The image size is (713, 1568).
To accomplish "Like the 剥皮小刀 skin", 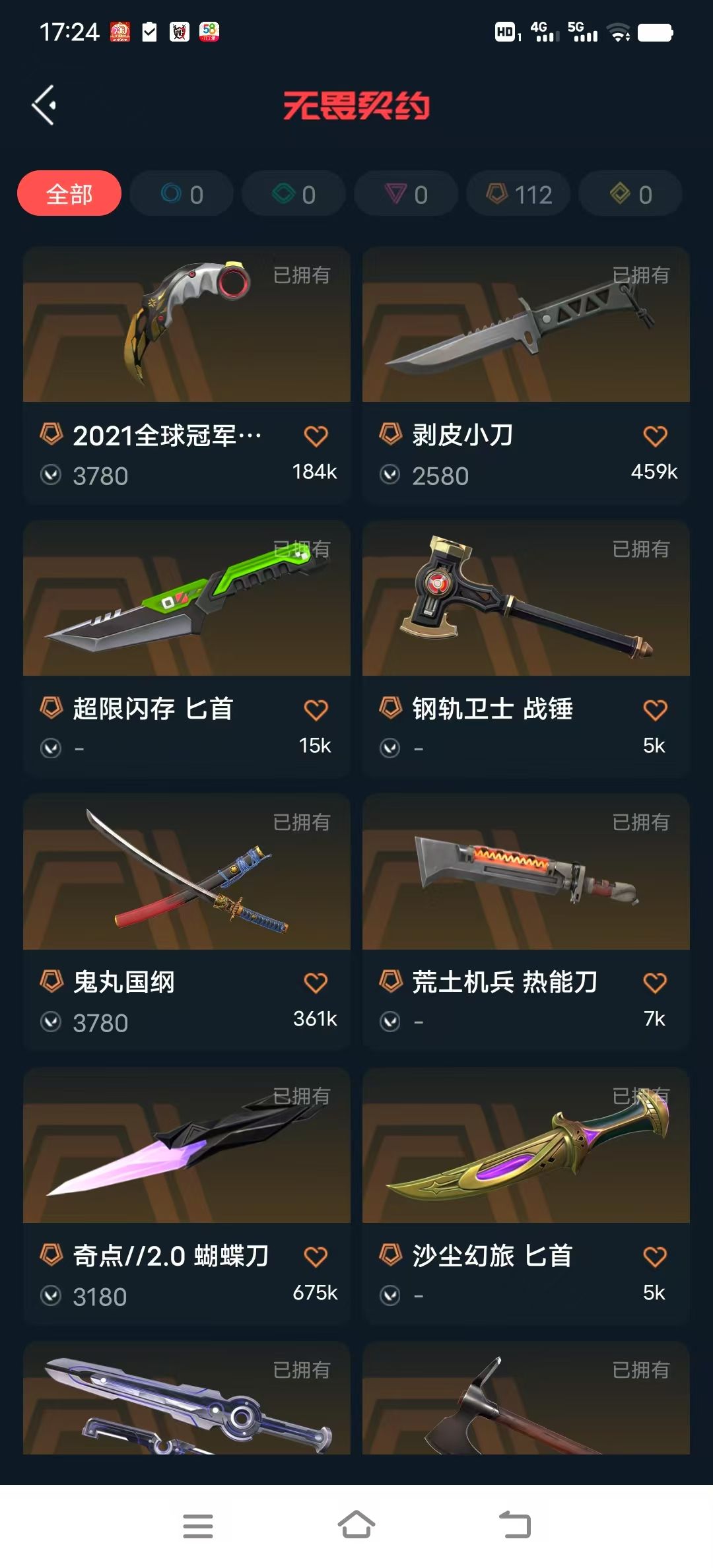I will pos(655,436).
